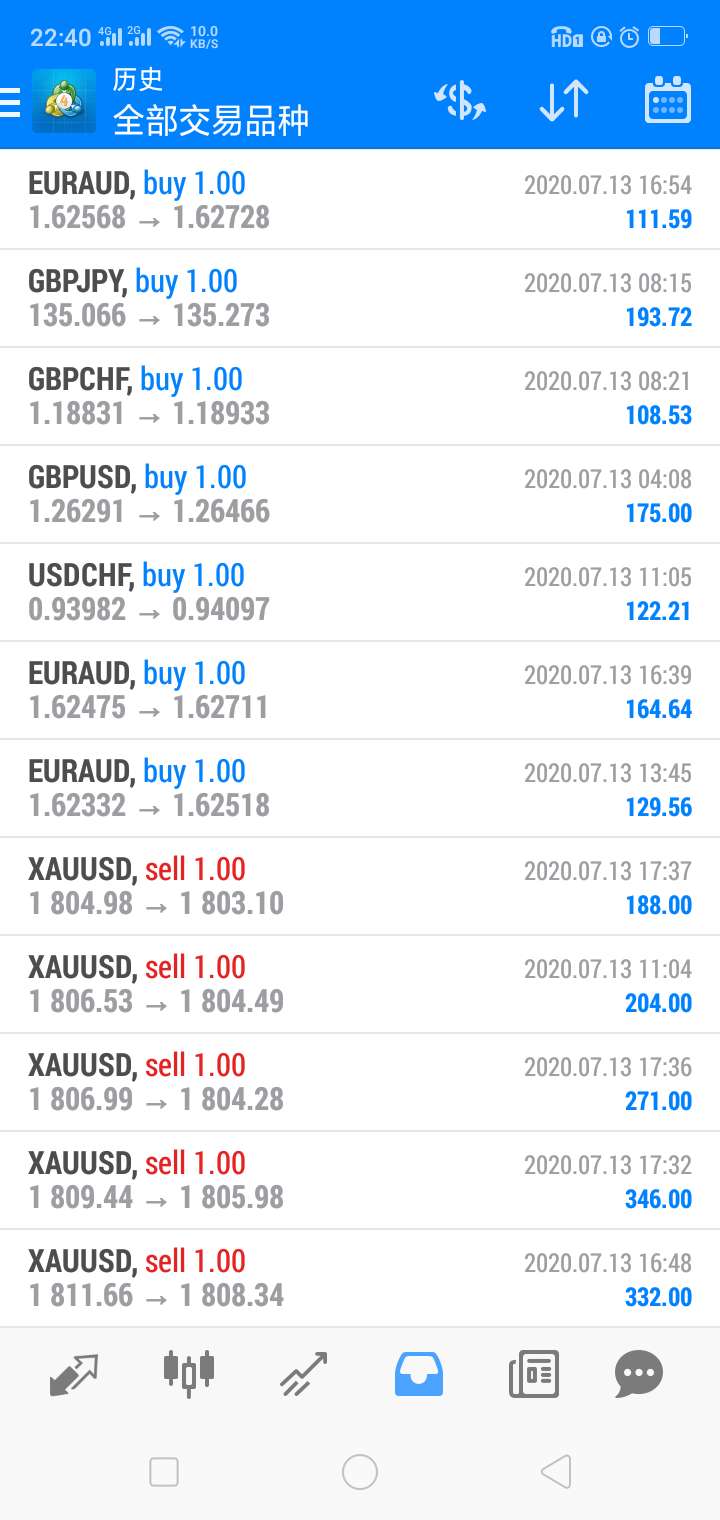Open EURAUD trade with profit 164.64

click(x=360, y=691)
